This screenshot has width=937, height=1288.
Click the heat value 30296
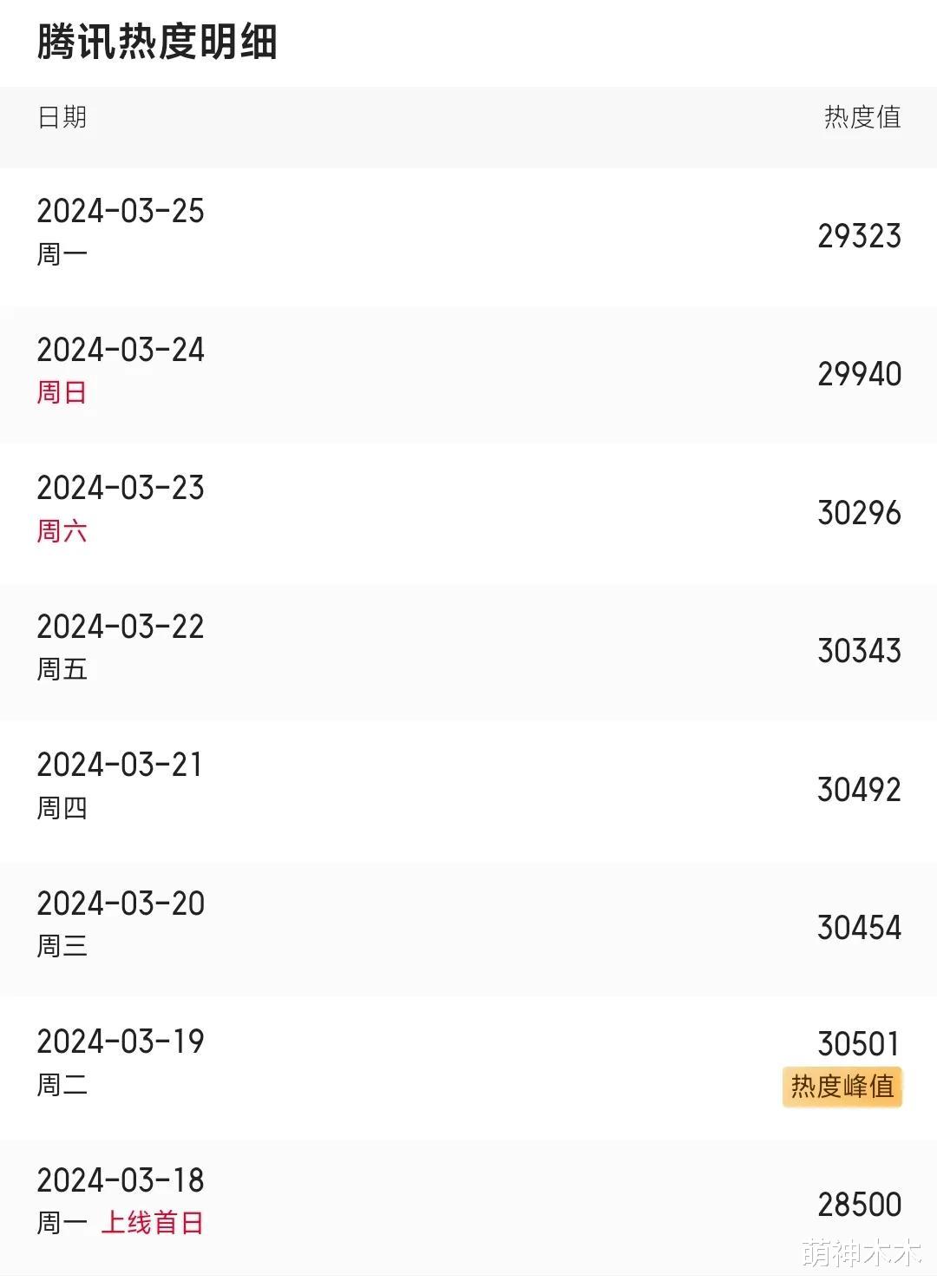tap(859, 512)
